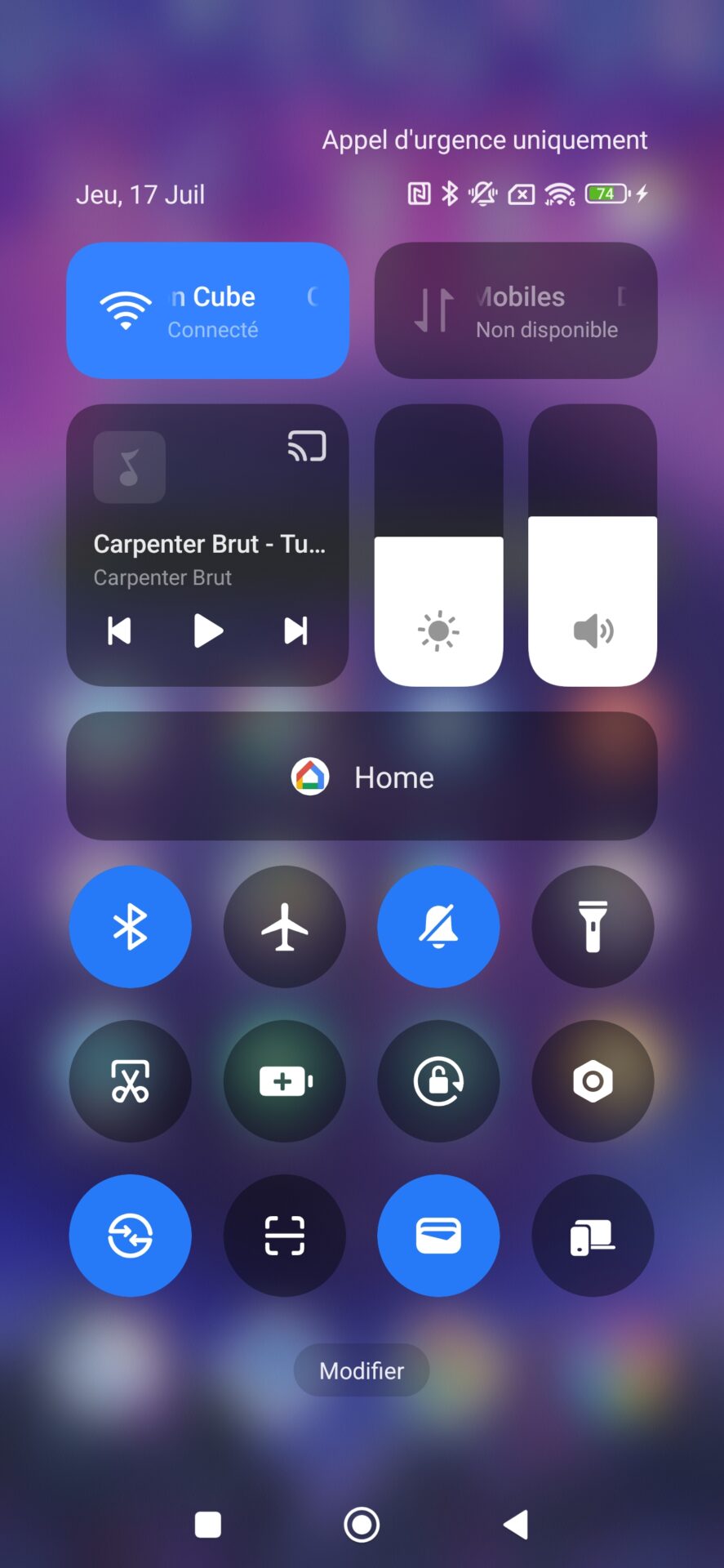724x1568 pixels.
Task: Disable silent mode bell toggle
Action: tap(438, 927)
